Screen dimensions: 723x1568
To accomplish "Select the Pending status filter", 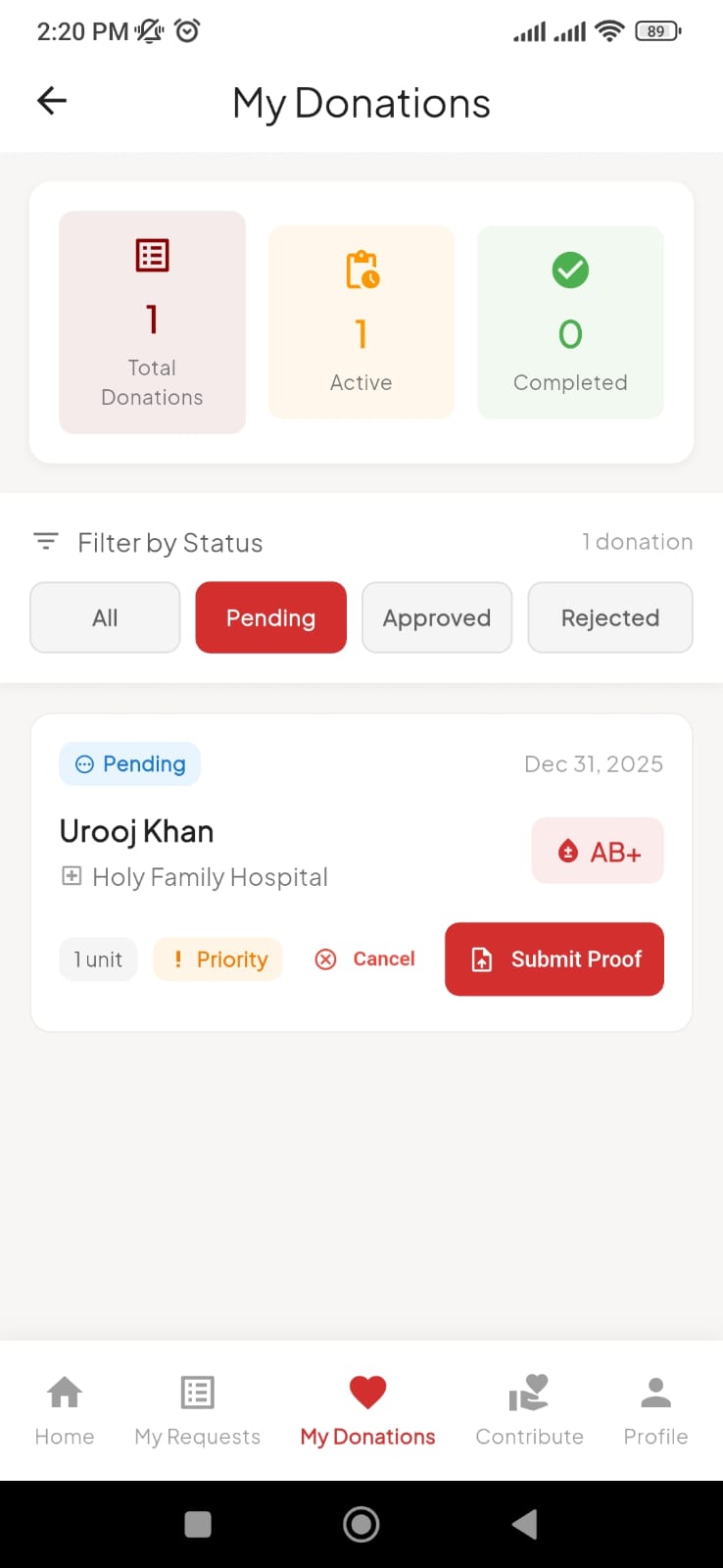I will (270, 617).
